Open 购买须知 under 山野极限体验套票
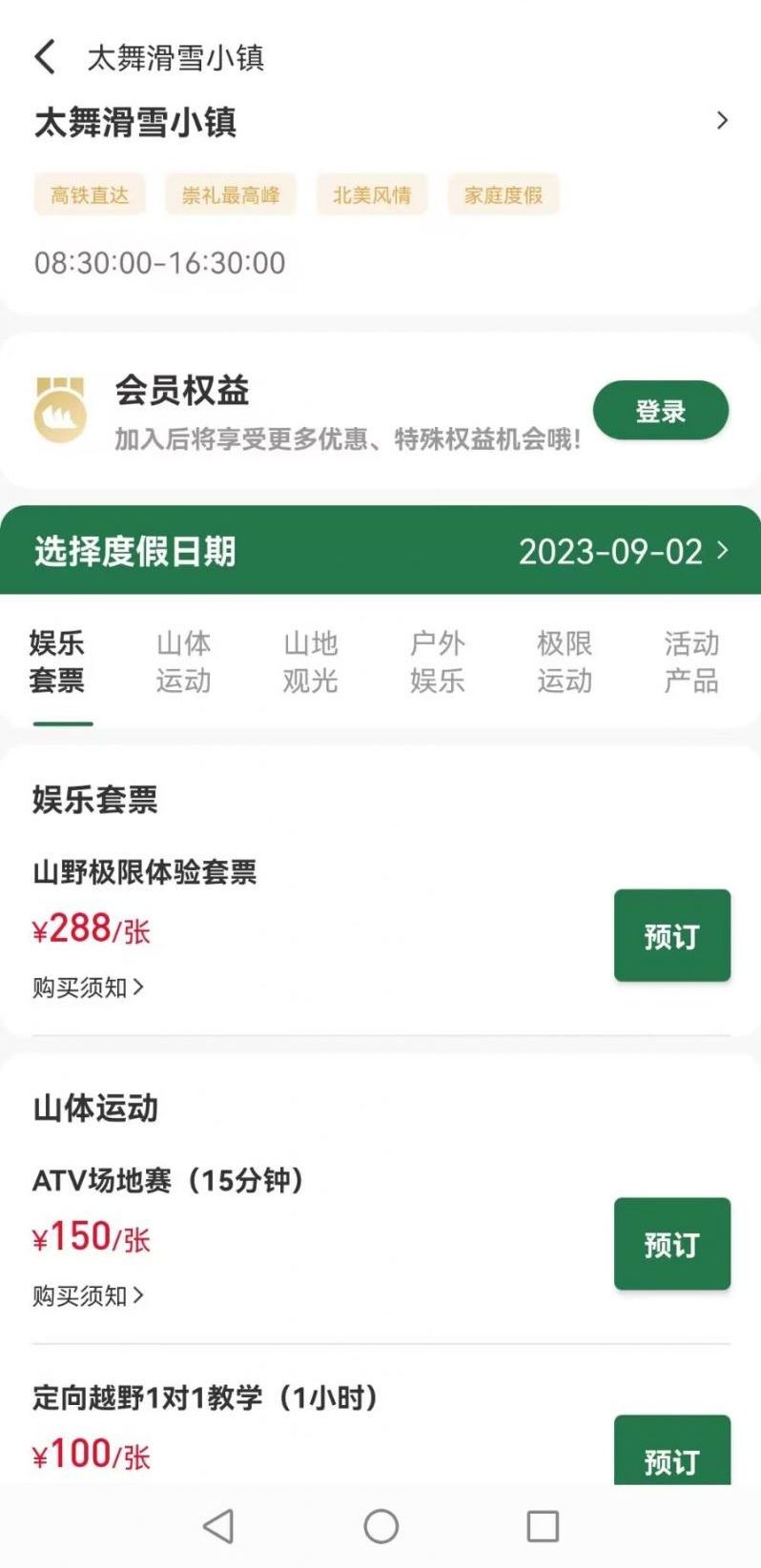The height and width of the screenshot is (1568, 761). tap(88, 988)
